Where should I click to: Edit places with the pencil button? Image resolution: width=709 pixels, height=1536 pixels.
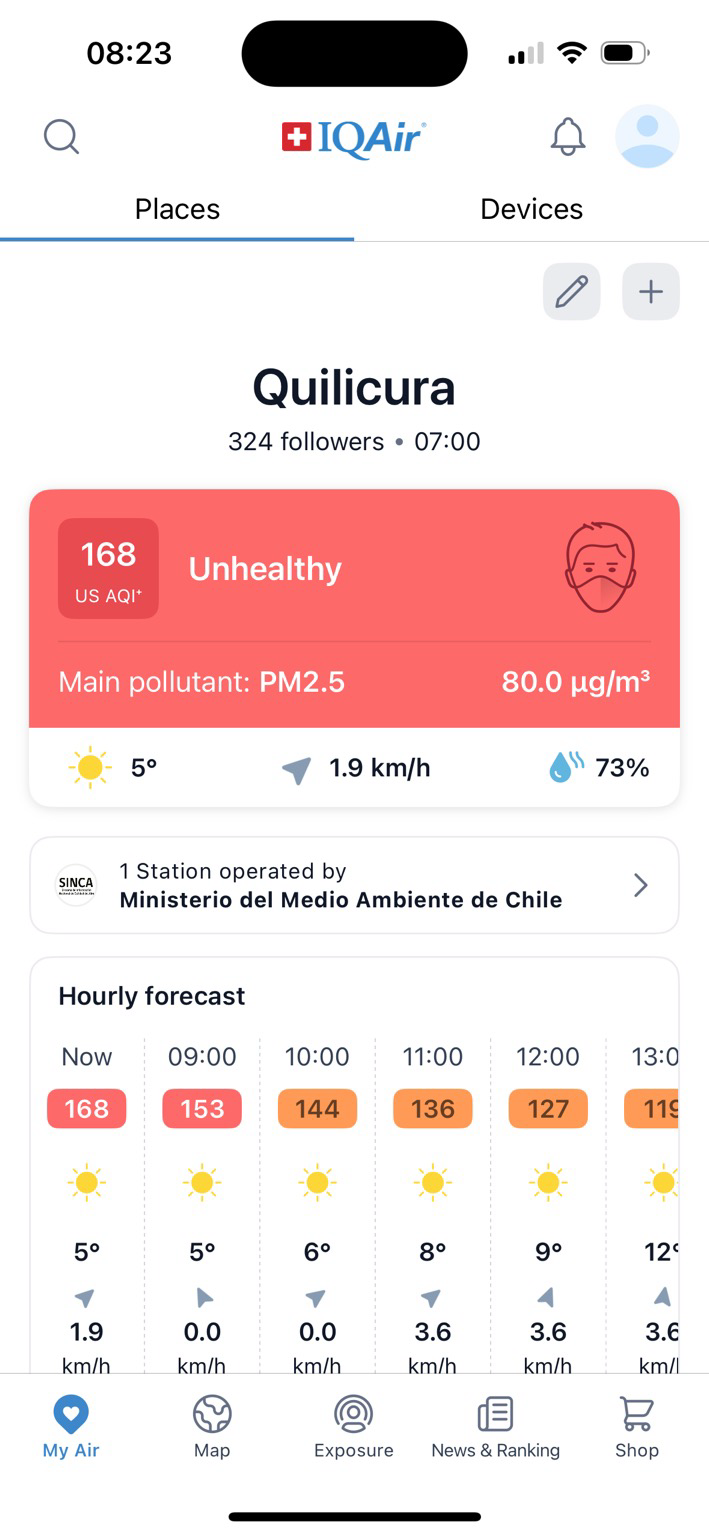point(572,292)
